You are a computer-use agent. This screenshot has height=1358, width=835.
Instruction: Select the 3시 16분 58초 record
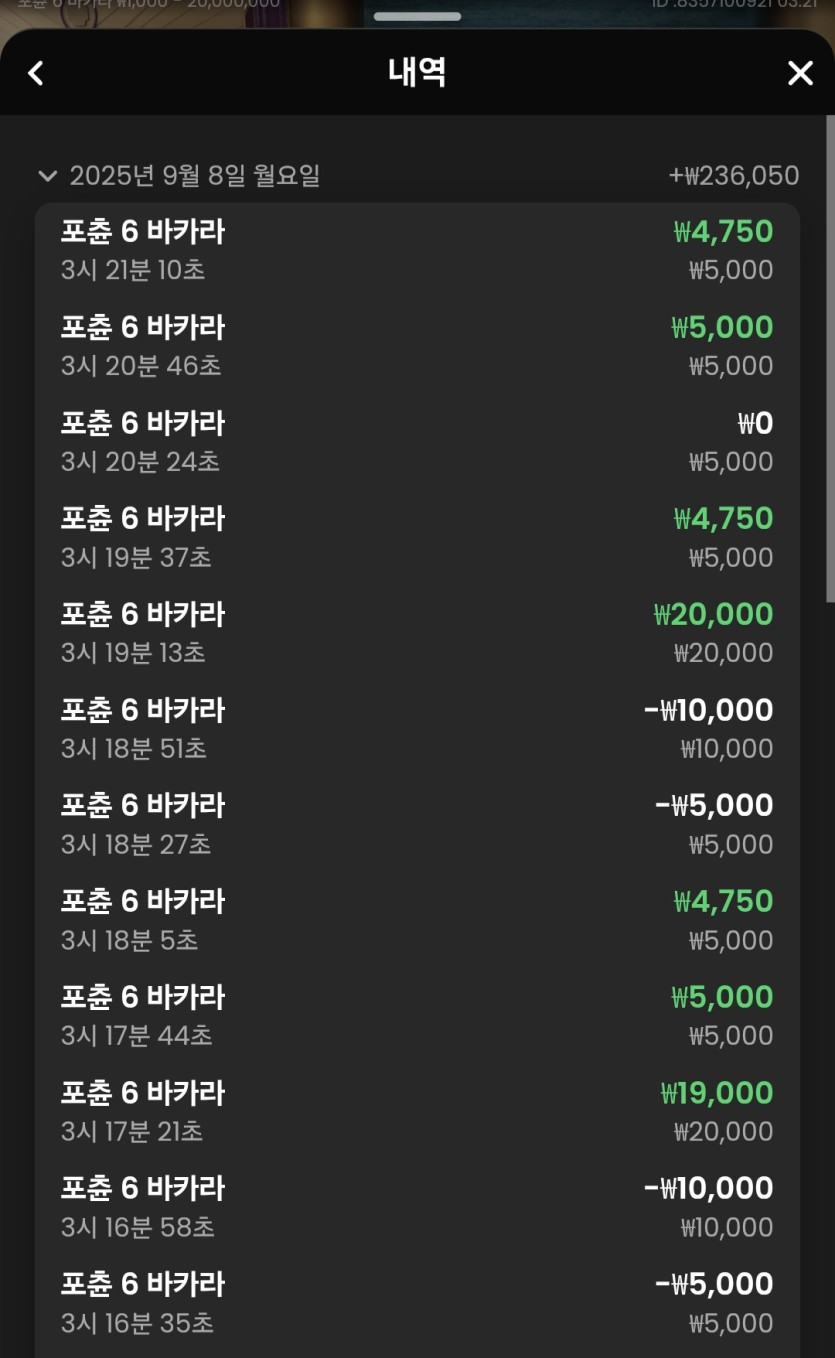pyautogui.click(x=417, y=1207)
